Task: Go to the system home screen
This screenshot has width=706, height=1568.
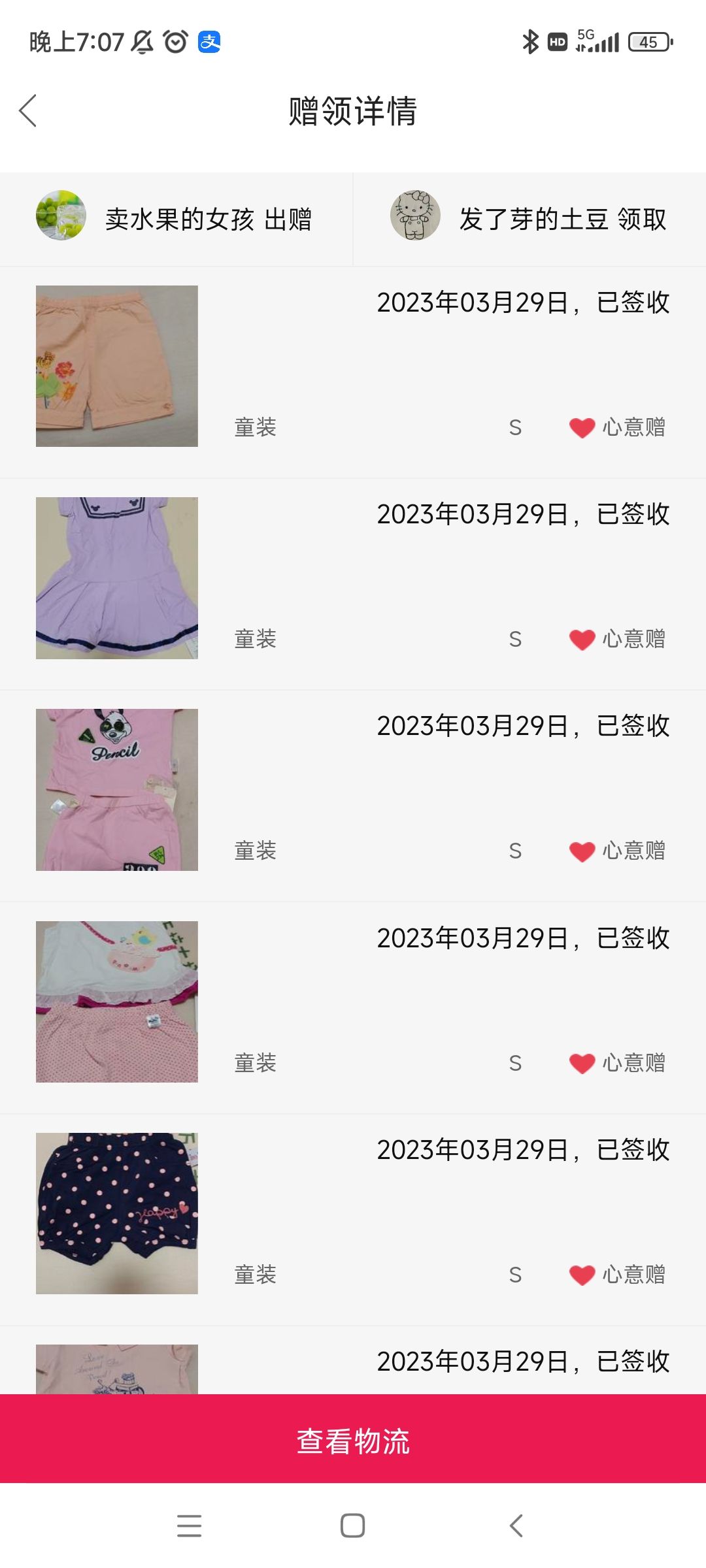Action: point(353,1526)
